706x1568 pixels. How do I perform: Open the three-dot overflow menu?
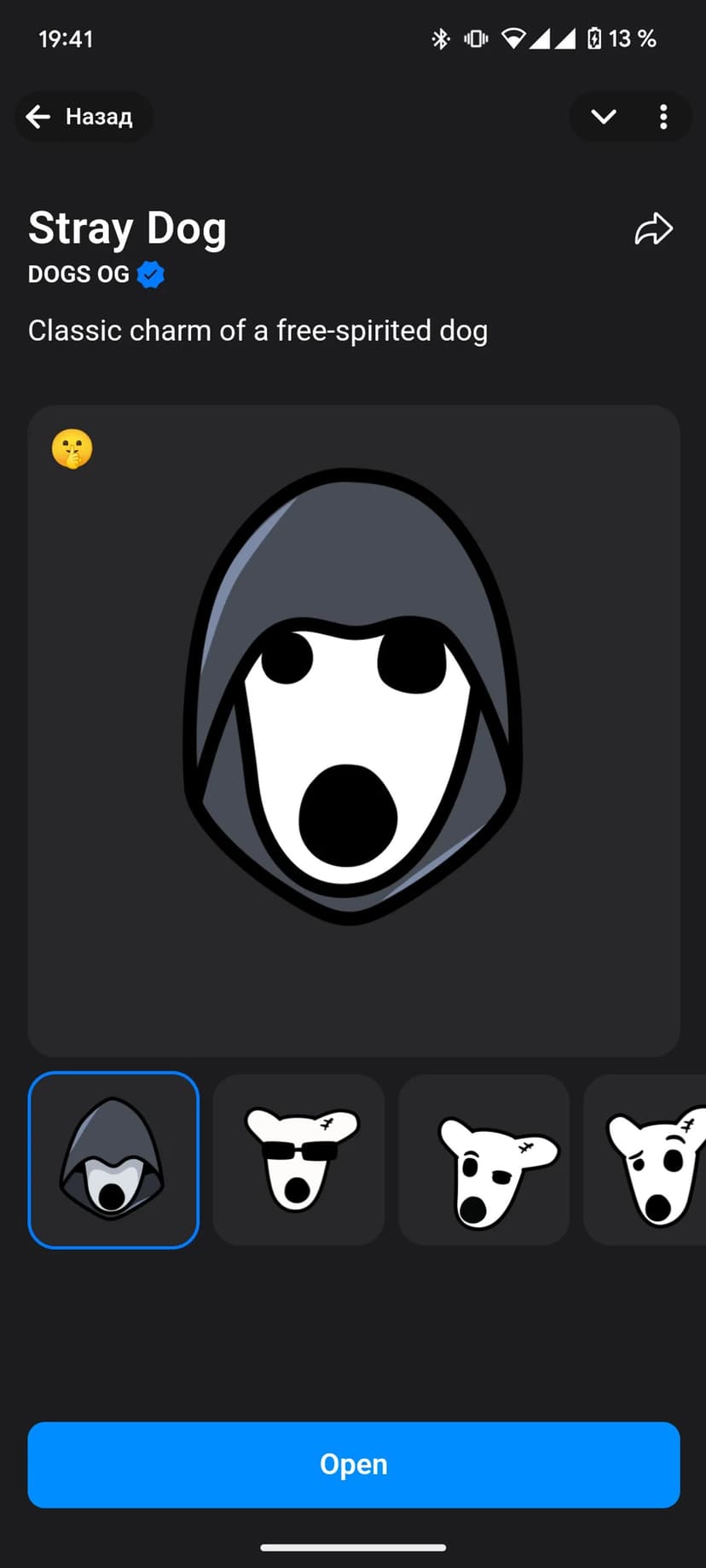point(663,117)
